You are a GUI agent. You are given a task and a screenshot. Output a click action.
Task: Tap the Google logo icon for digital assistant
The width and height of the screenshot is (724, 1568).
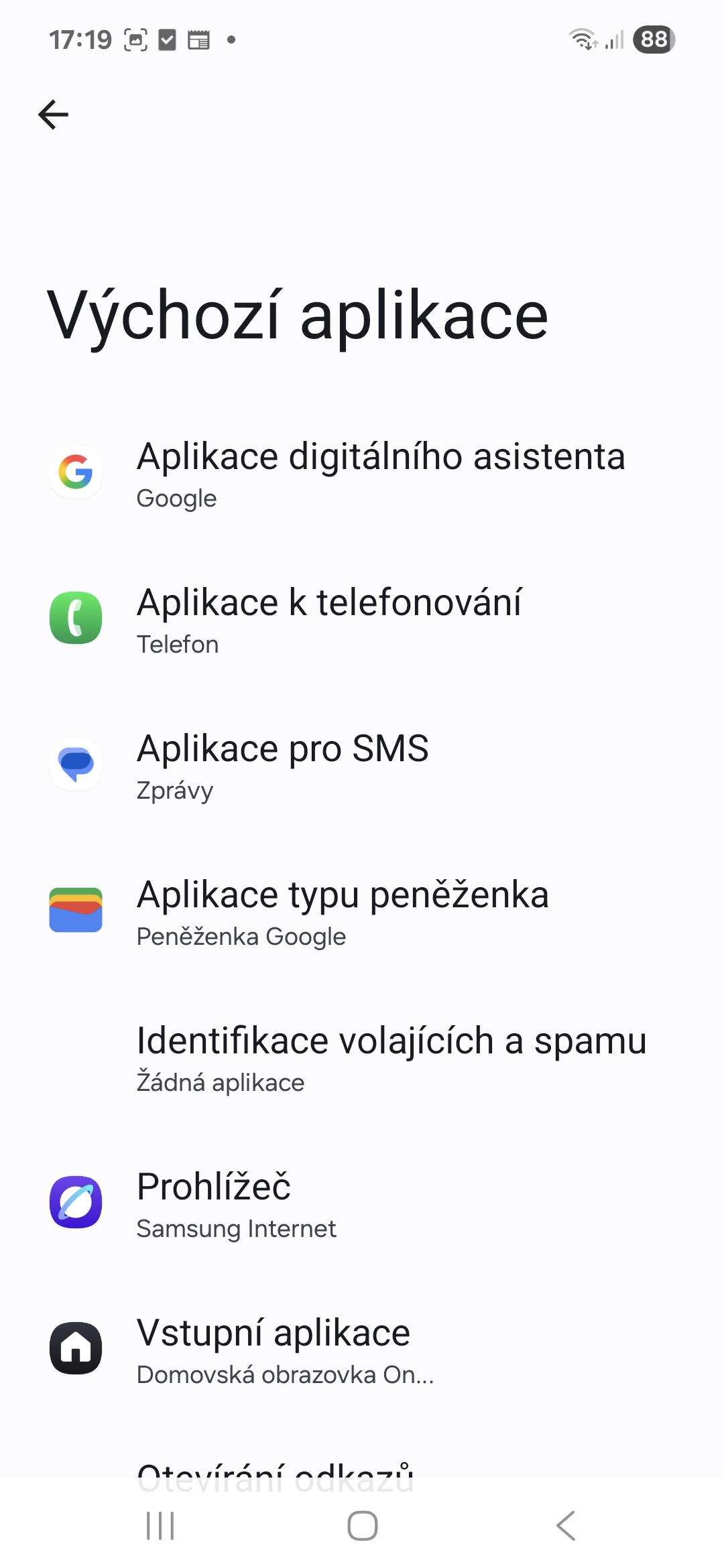(x=75, y=471)
